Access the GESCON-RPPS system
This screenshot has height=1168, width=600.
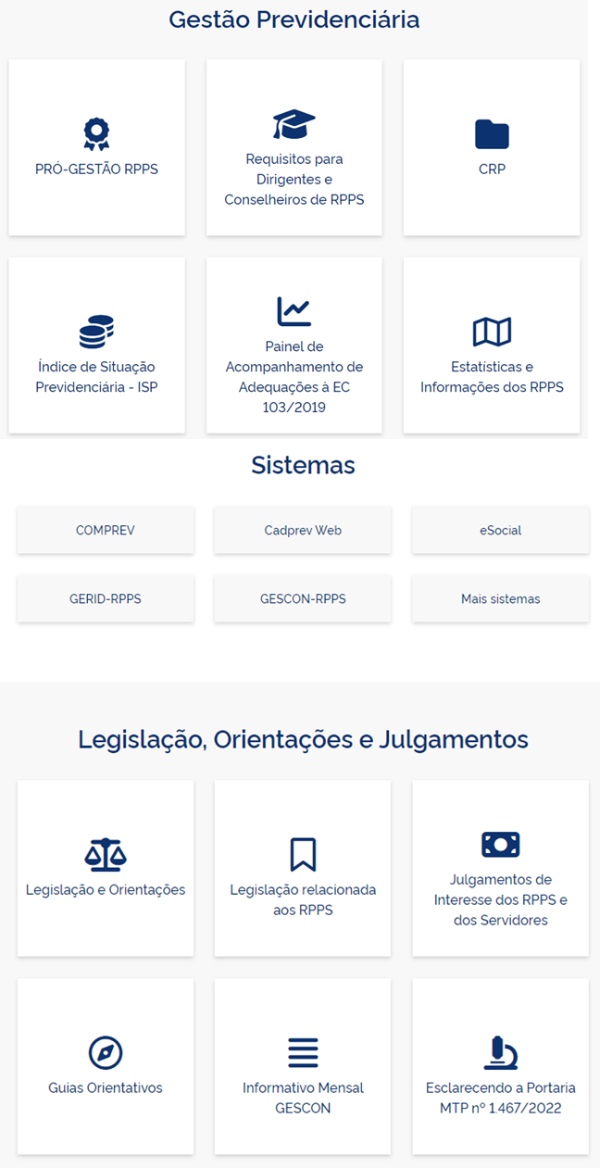click(x=302, y=599)
